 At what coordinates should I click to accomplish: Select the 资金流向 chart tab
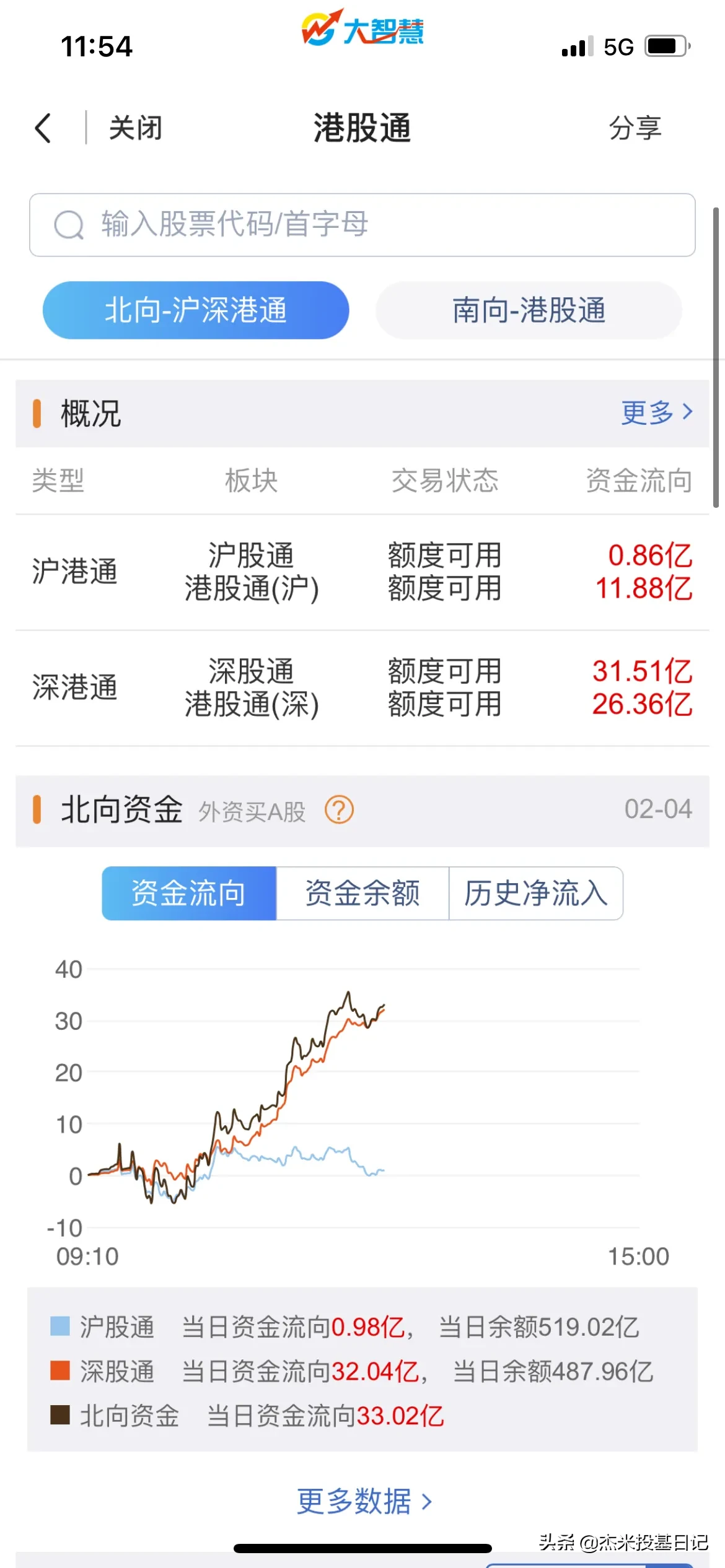point(189,893)
